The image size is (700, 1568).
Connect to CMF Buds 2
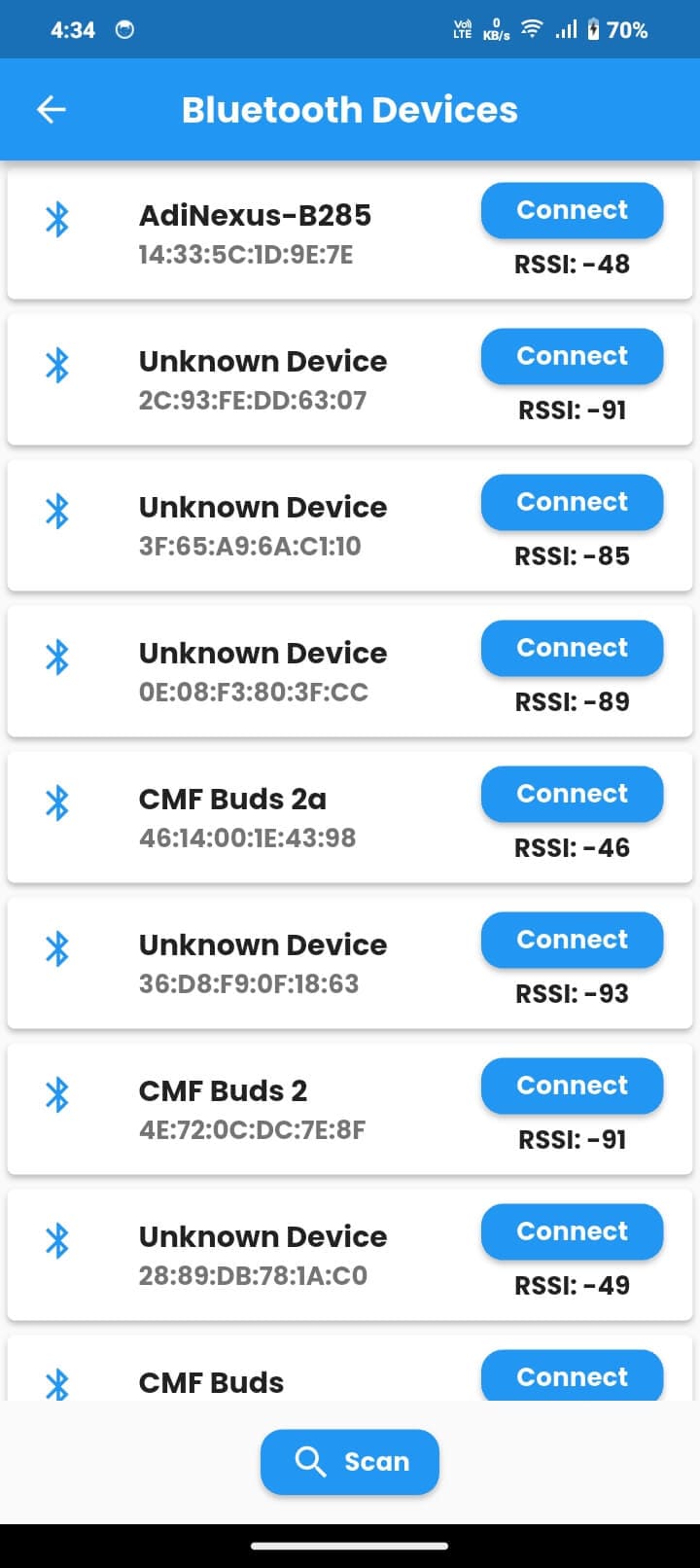pyautogui.click(x=572, y=1086)
